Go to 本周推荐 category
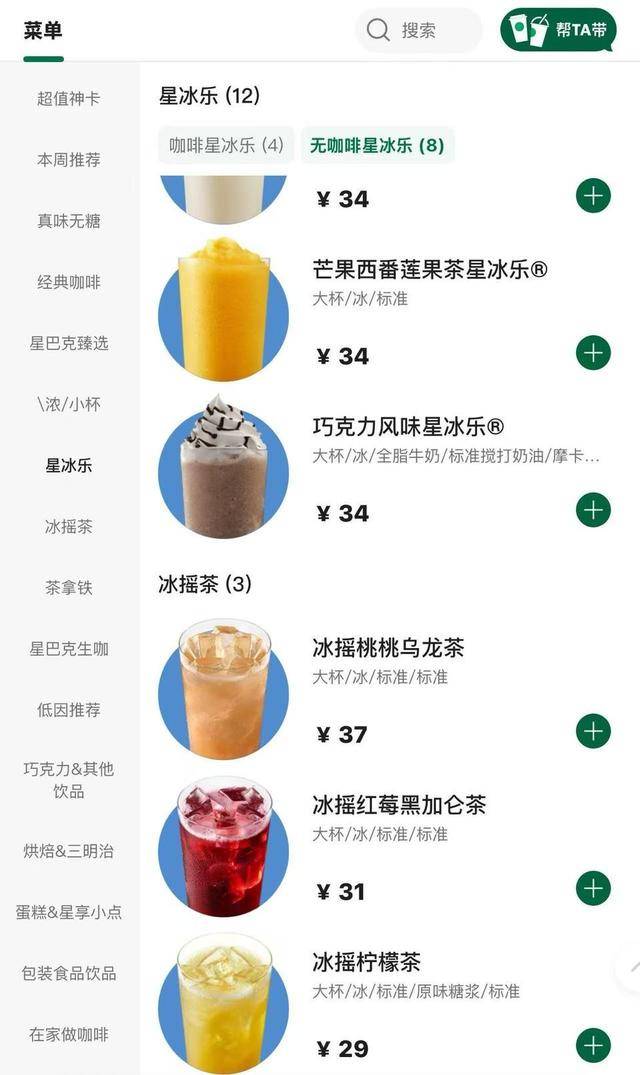This screenshot has width=640, height=1075. click(69, 160)
